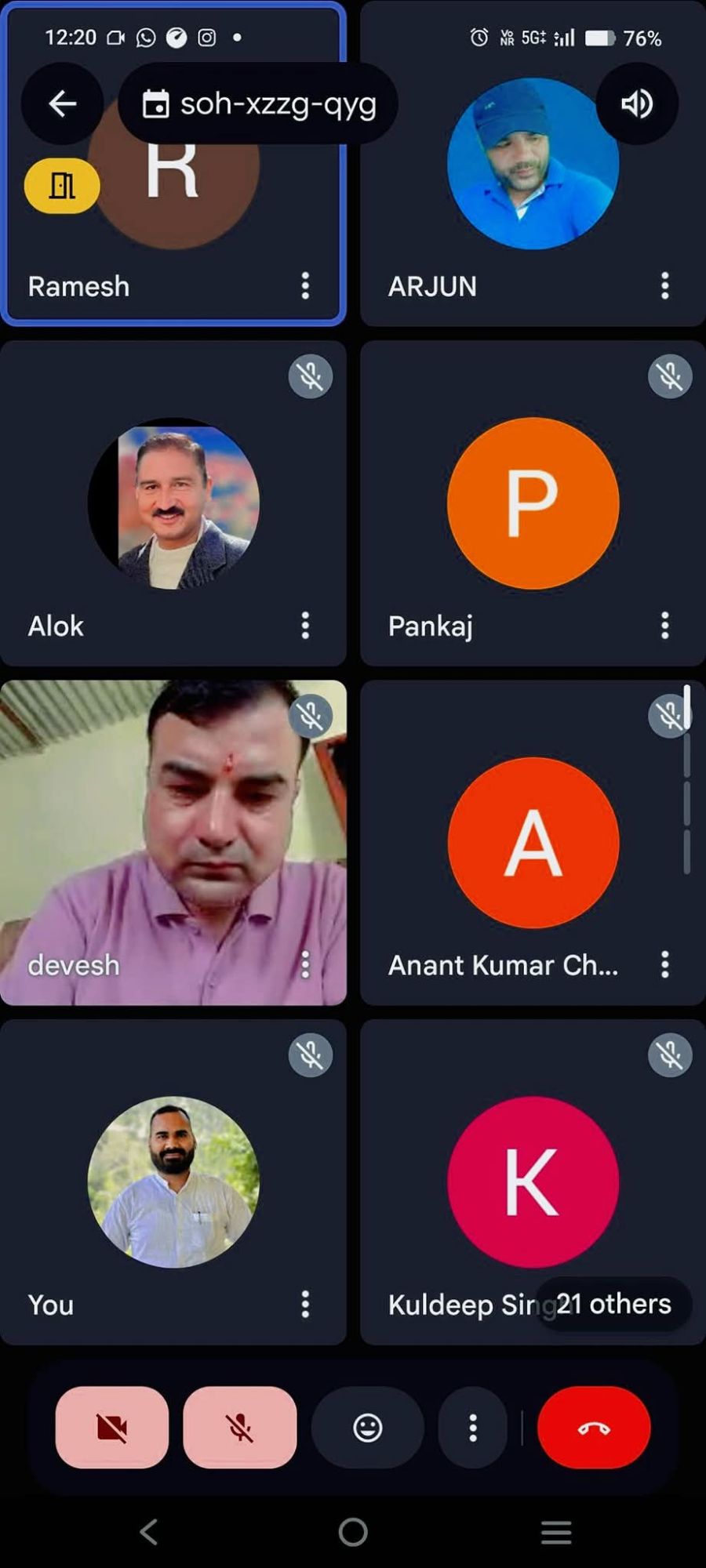Screen dimensions: 706x1568
Task: Open more options for Pankaj
Action: tap(664, 626)
